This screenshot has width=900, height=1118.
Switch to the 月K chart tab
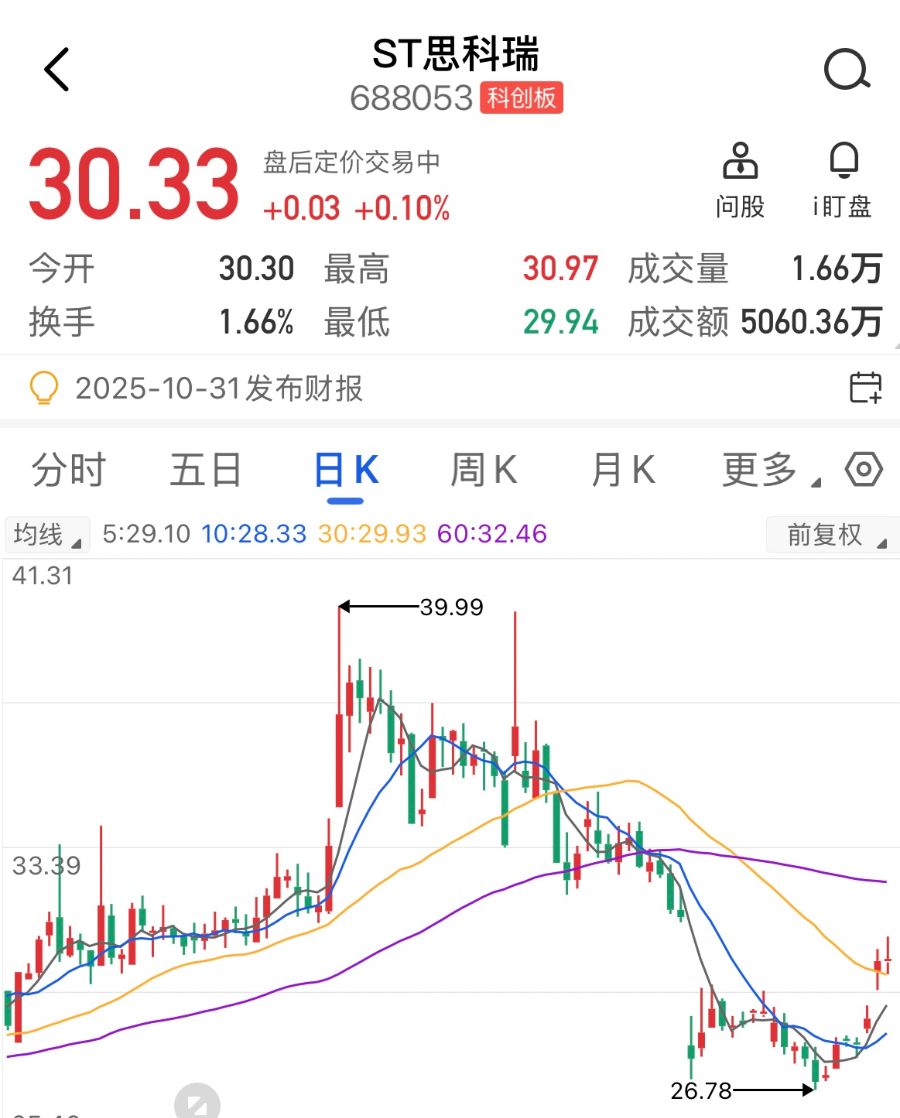pos(622,469)
